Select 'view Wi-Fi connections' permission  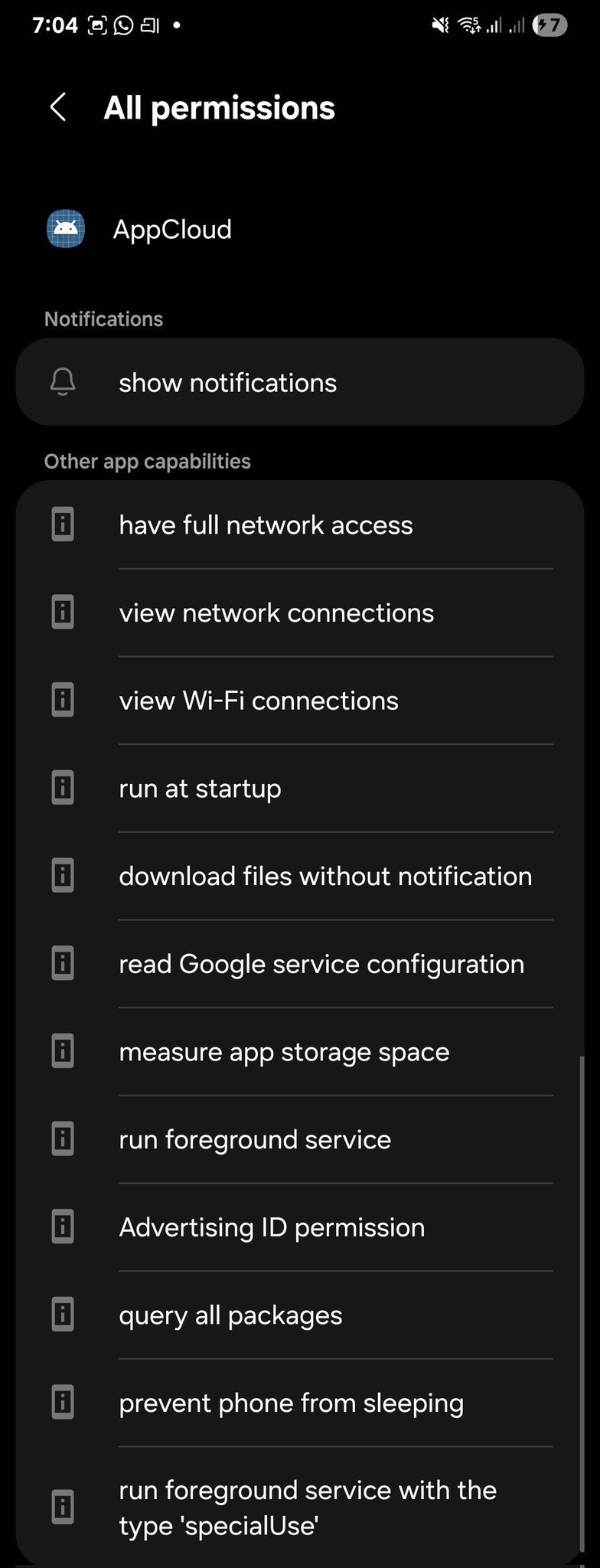300,701
